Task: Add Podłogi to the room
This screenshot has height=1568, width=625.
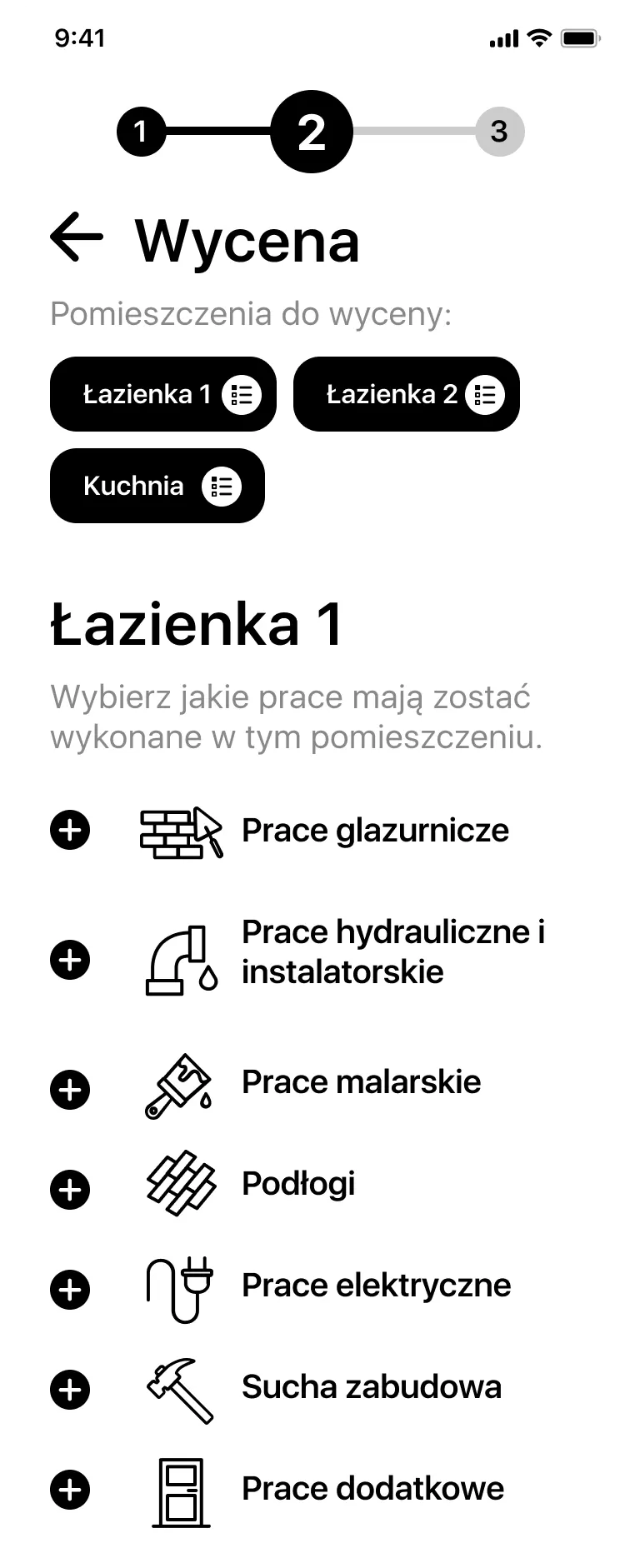Action: [70, 1190]
